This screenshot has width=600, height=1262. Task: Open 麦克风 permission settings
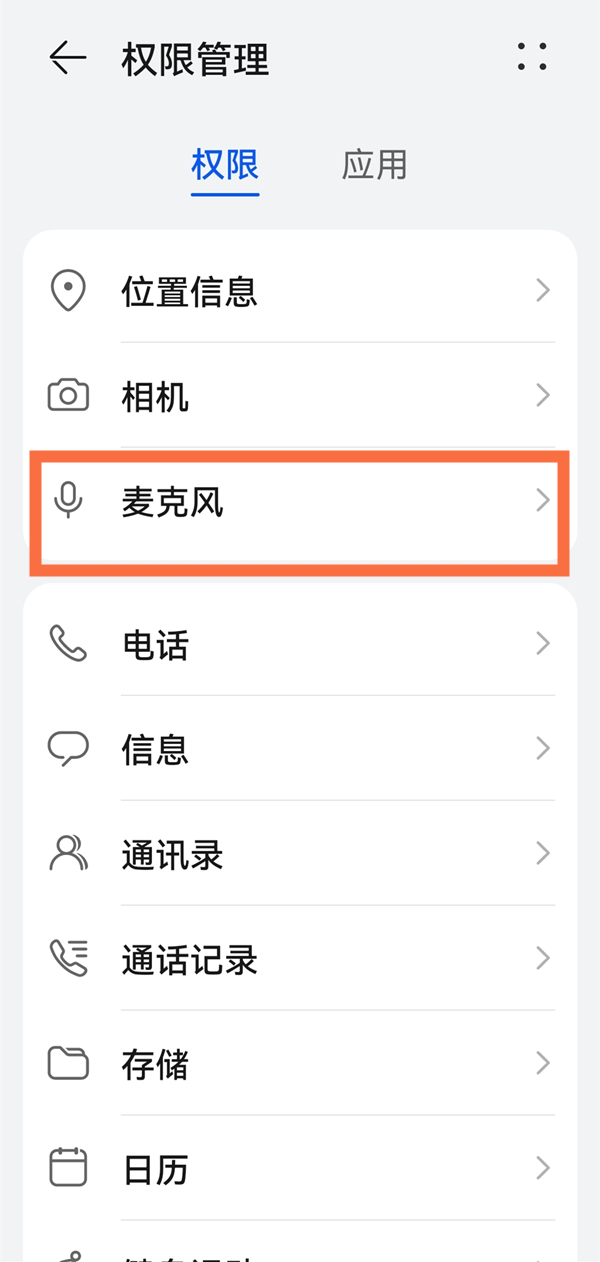coord(300,500)
